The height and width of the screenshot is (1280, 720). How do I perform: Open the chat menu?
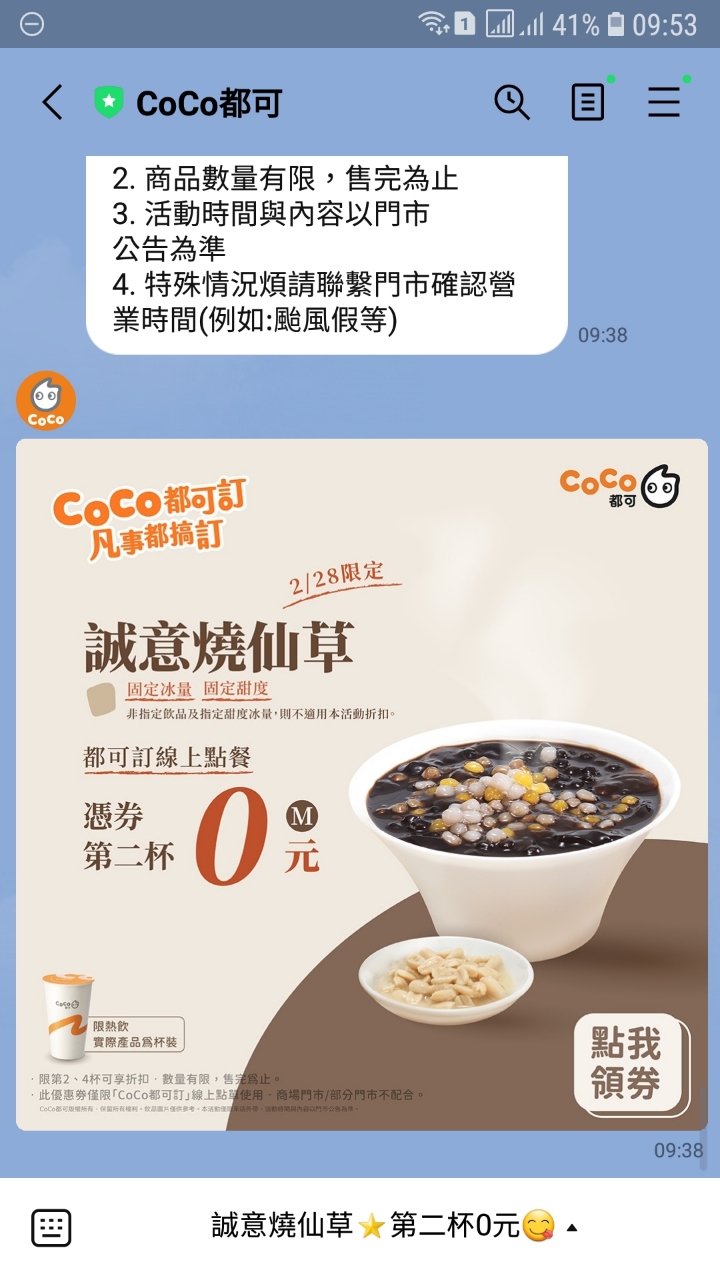pos(664,102)
